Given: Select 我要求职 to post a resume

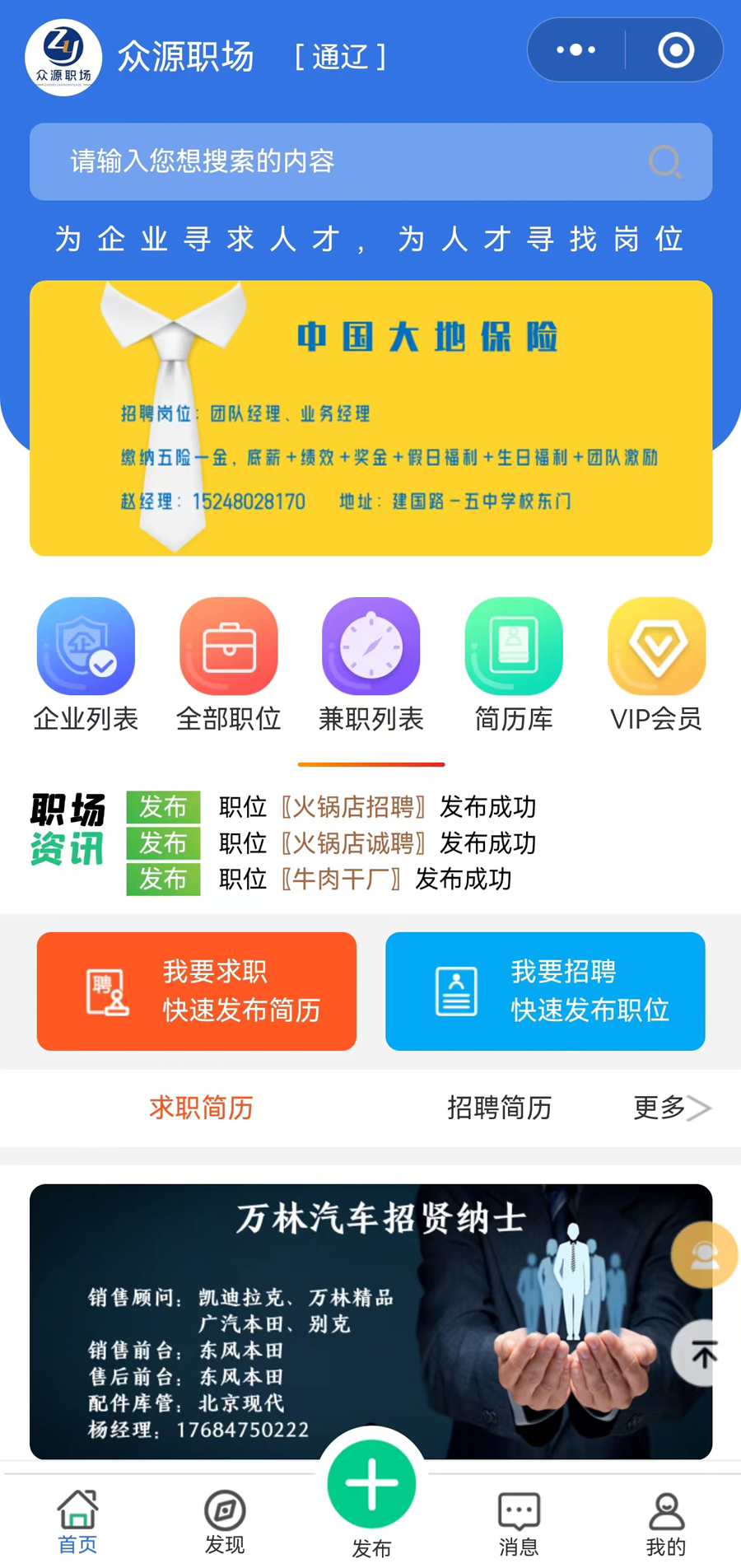Looking at the screenshot, I should tap(197, 991).
